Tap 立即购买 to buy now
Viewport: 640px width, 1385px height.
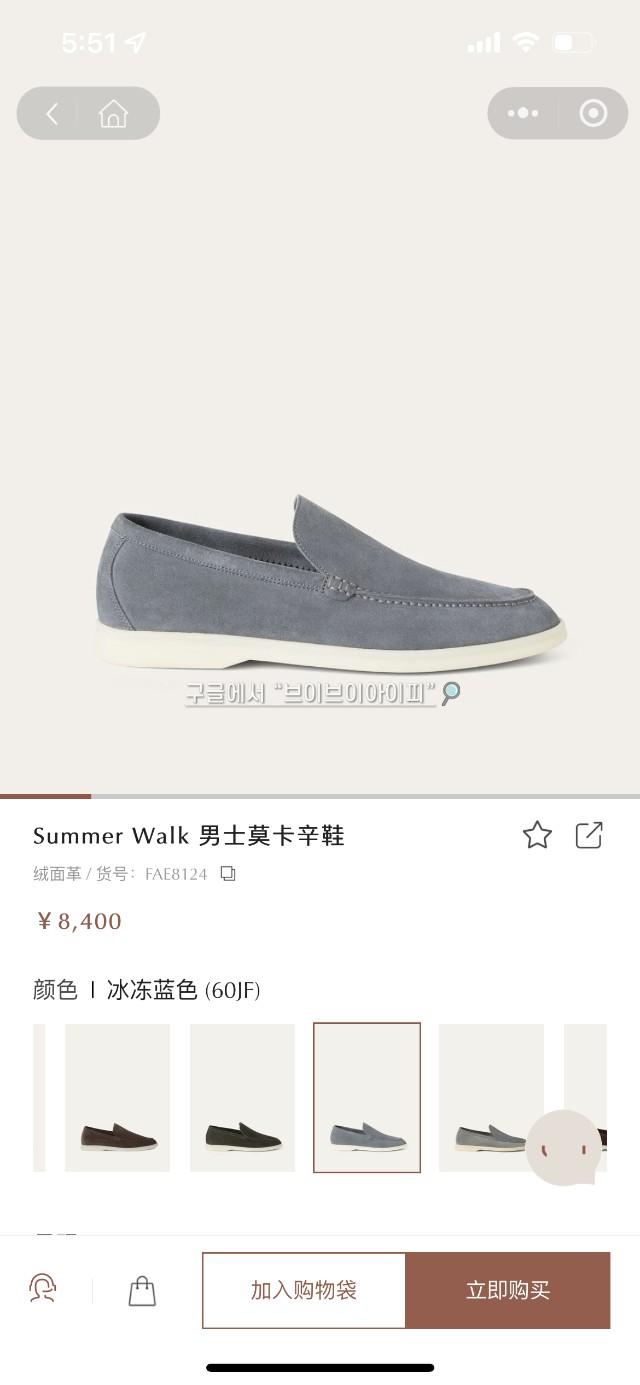tap(508, 1290)
